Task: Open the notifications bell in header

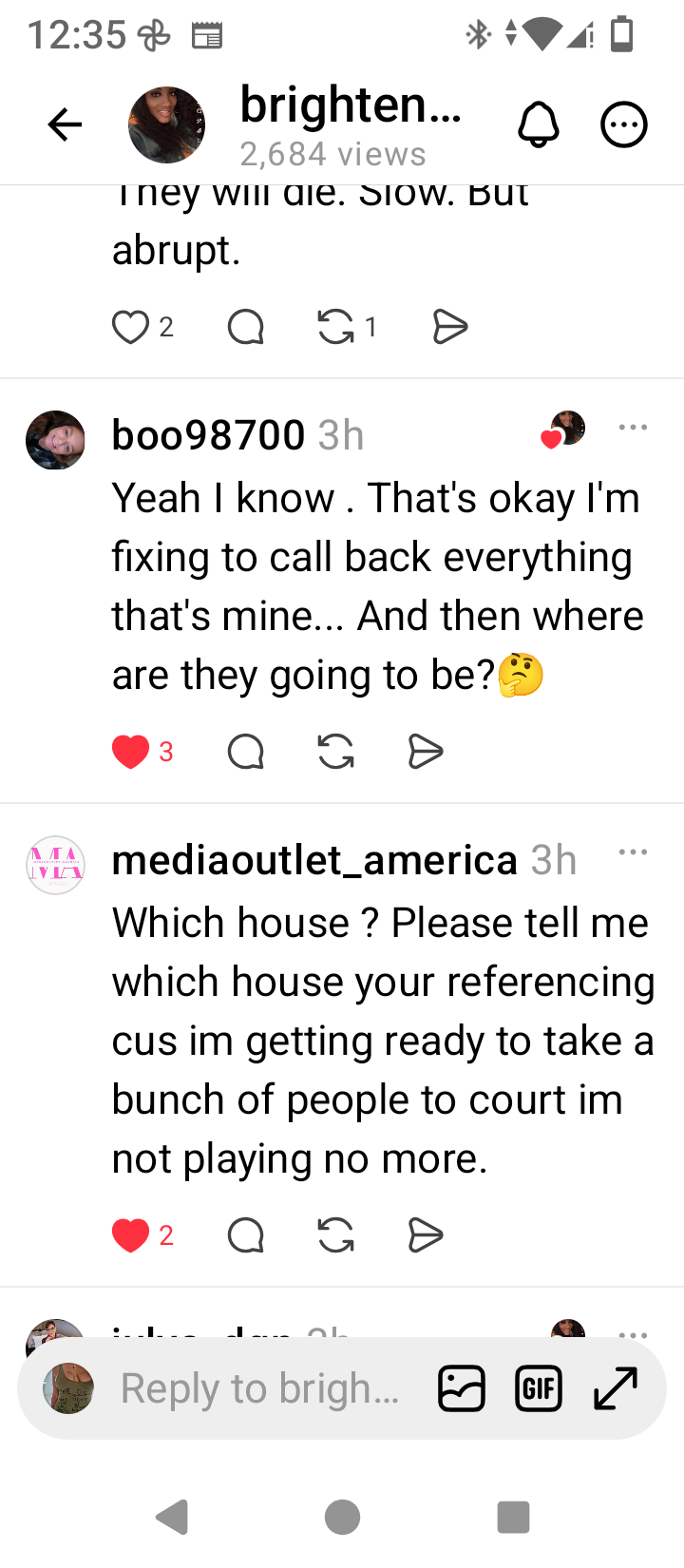Action: click(539, 124)
